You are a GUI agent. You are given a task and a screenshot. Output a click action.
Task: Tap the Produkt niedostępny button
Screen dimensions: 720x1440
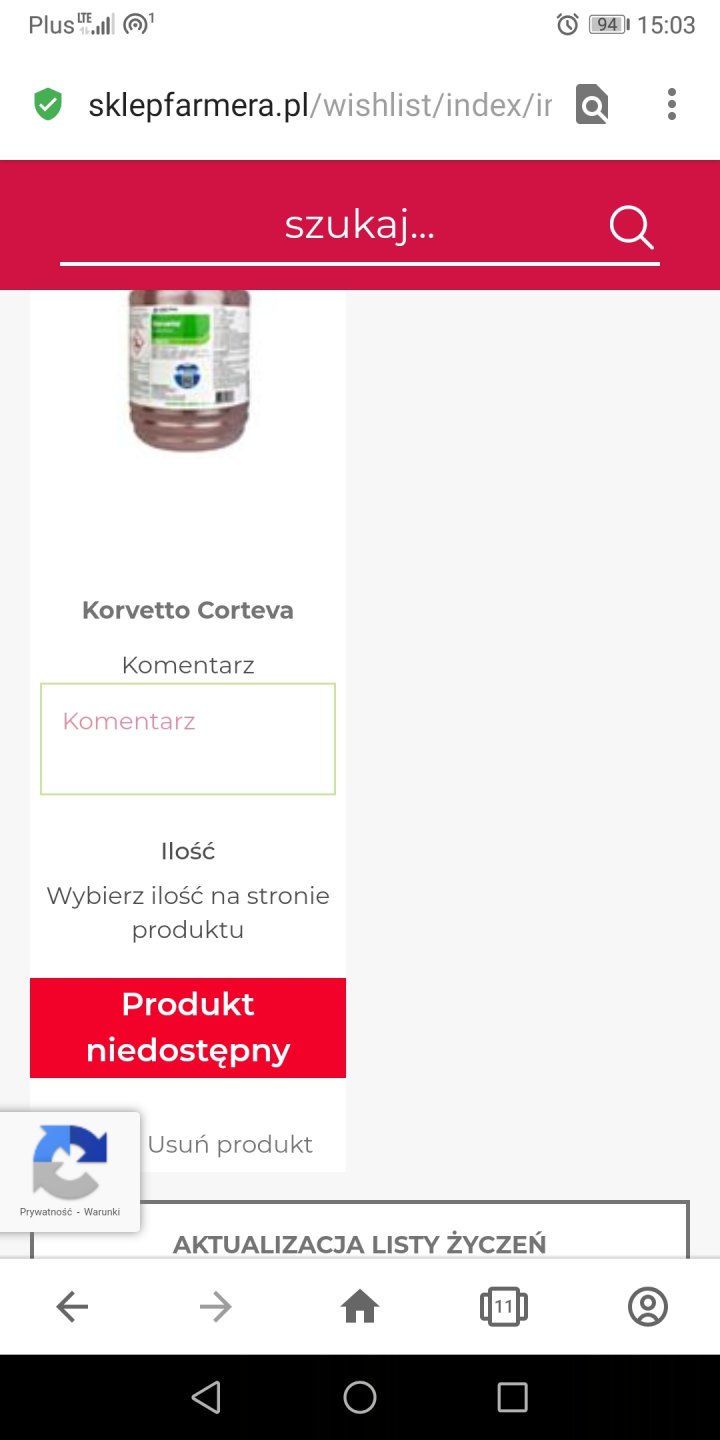coord(188,1027)
